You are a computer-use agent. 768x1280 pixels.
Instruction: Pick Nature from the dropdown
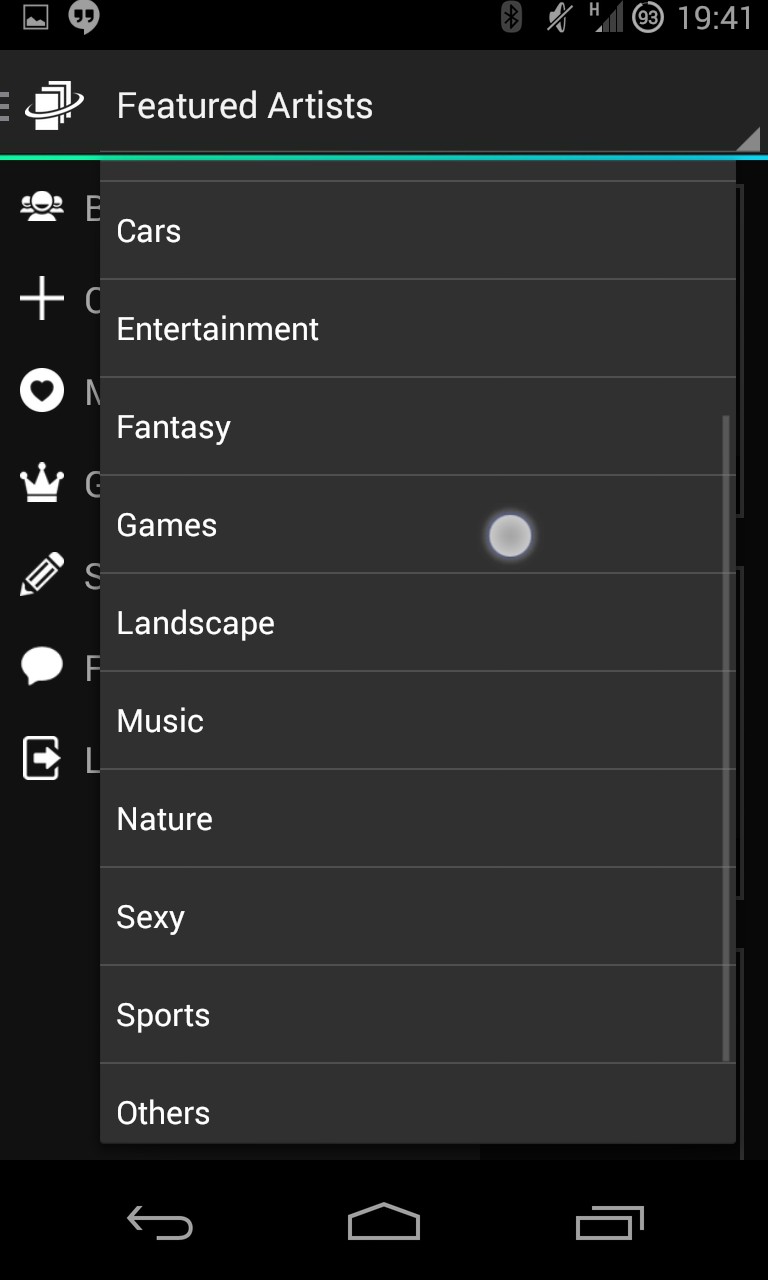pos(418,819)
